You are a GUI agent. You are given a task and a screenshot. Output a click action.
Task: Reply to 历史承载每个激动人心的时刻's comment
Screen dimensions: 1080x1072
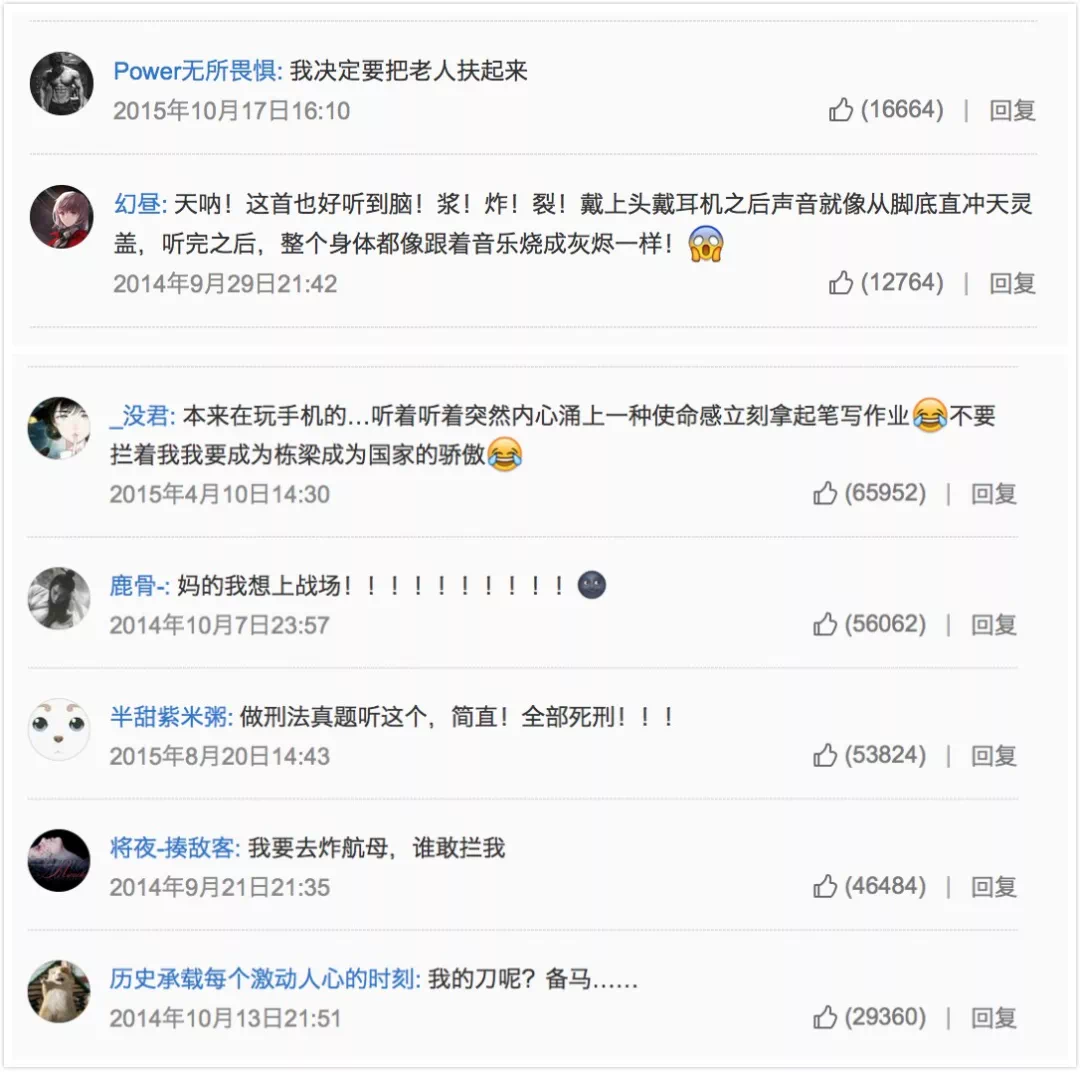[994, 1018]
